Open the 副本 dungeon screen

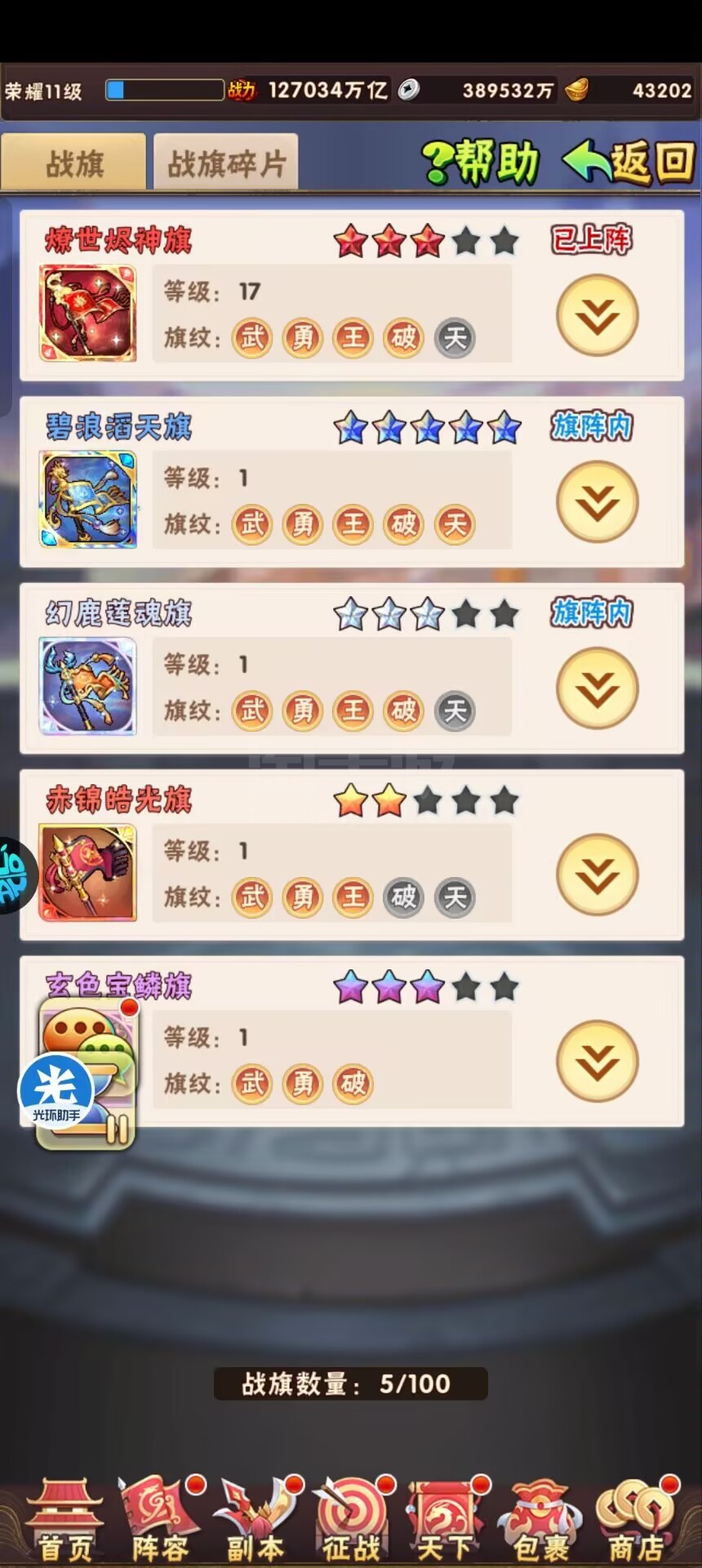click(255, 1521)
